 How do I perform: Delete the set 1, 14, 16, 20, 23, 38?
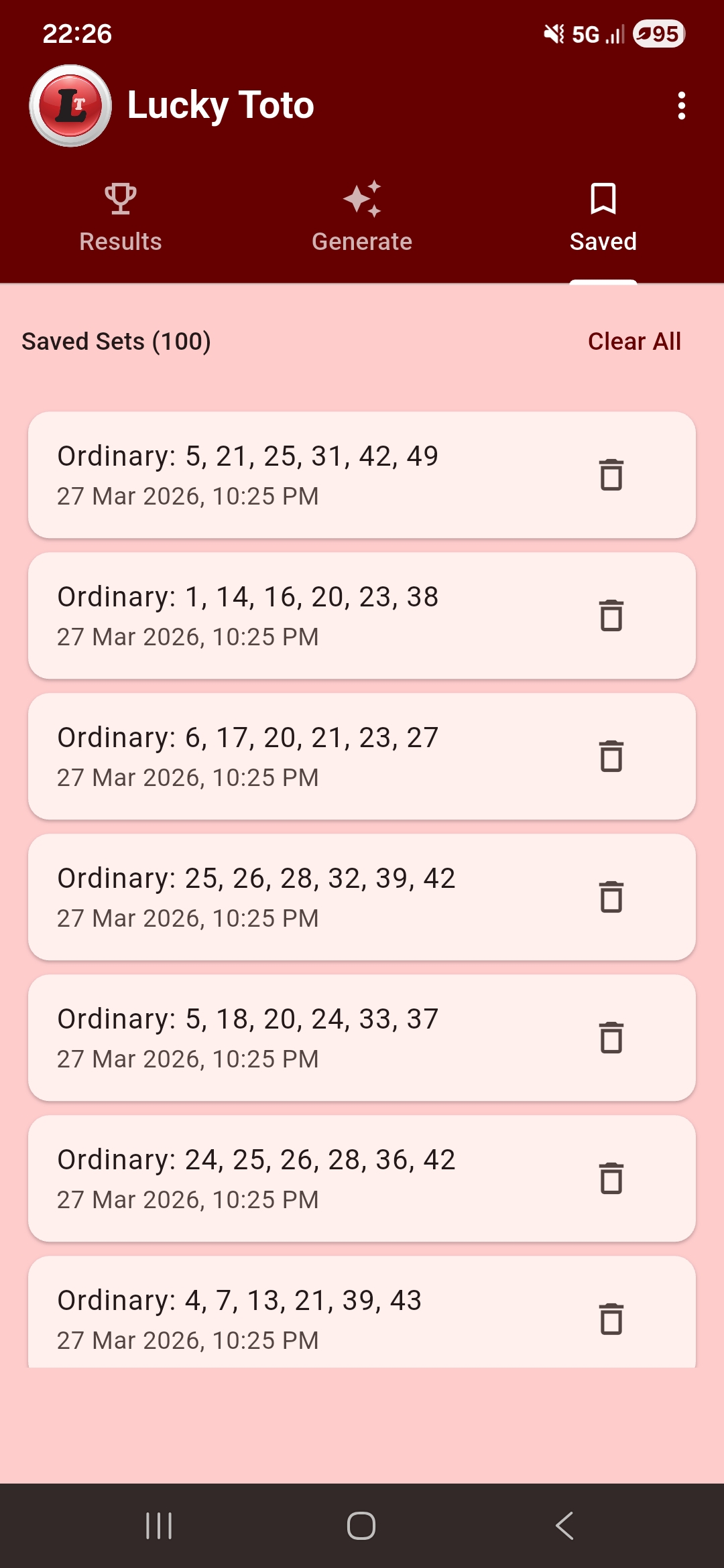(x=611, y=616)
